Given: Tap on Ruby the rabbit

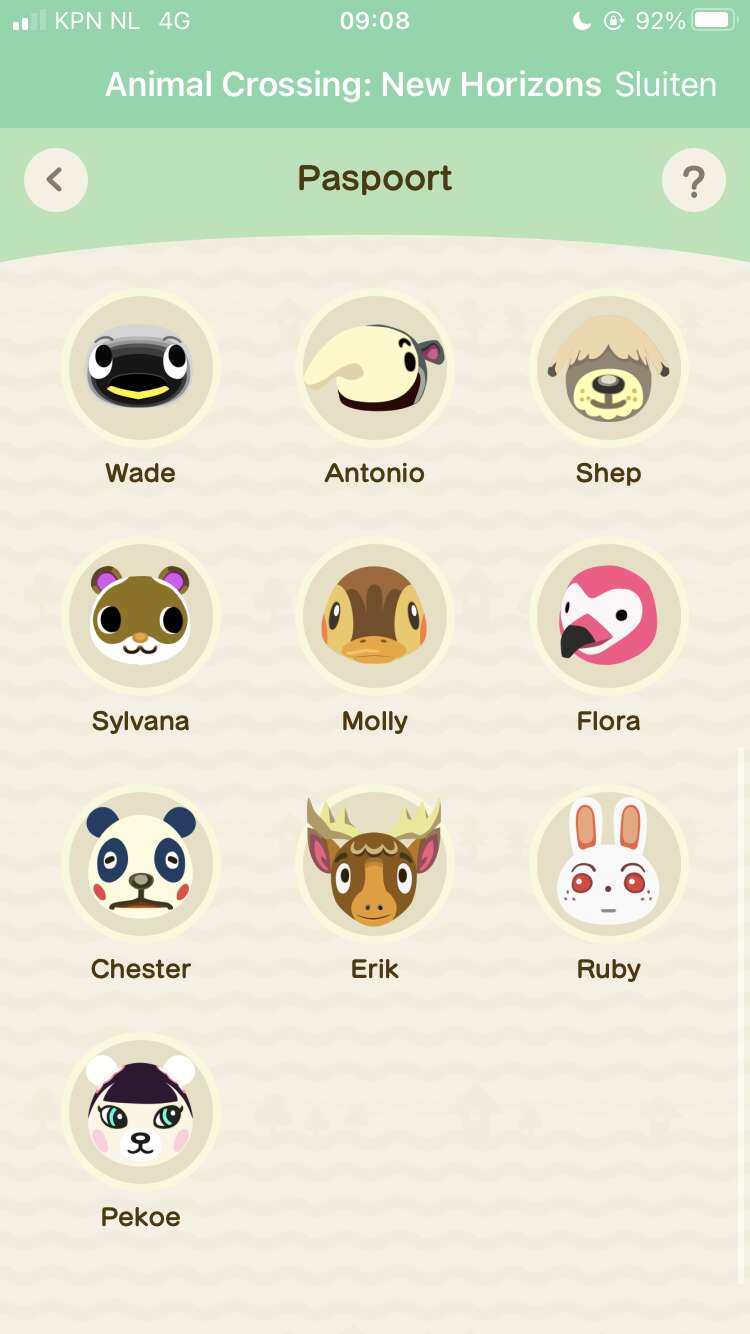Looking at the screenshot, I should coord(609,864).
